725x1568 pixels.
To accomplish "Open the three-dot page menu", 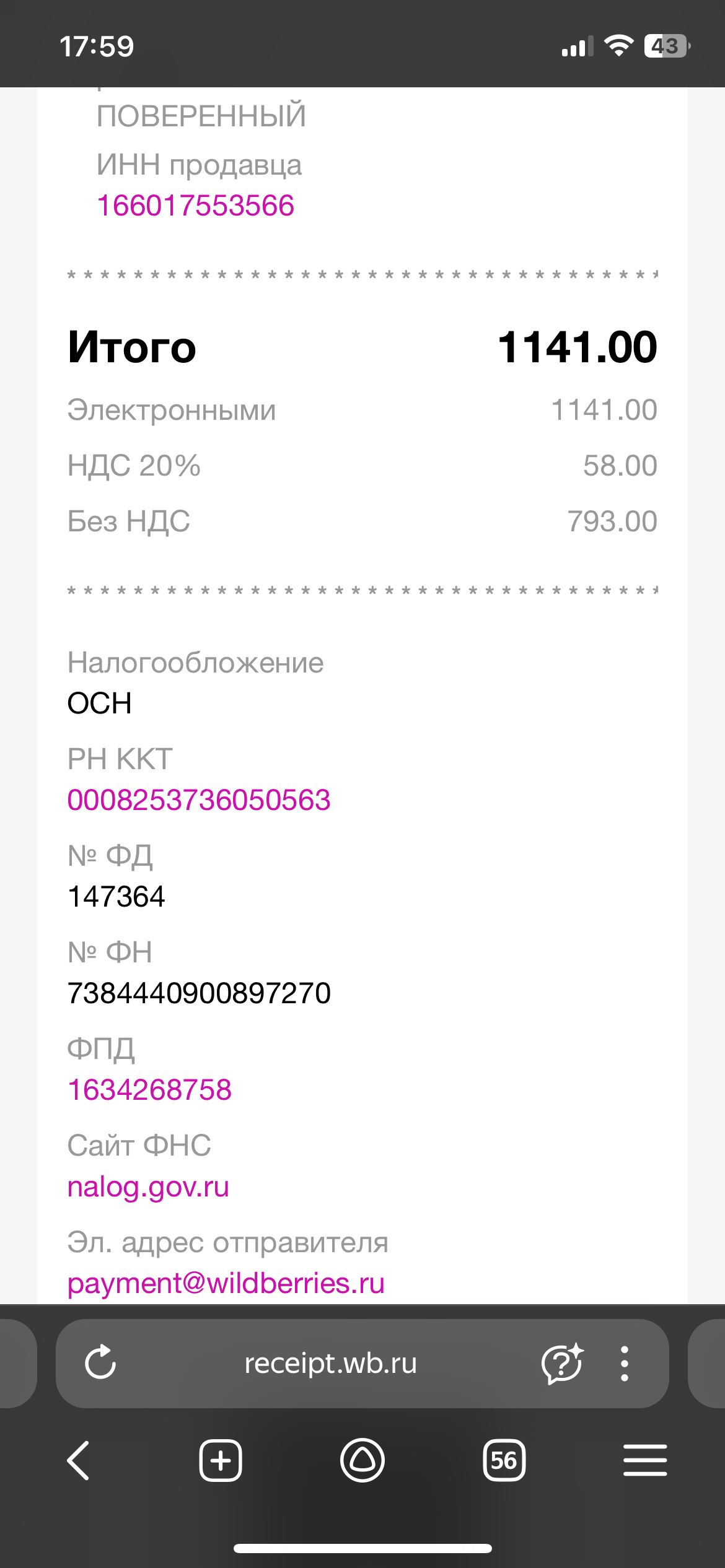I will [625, 1363].
